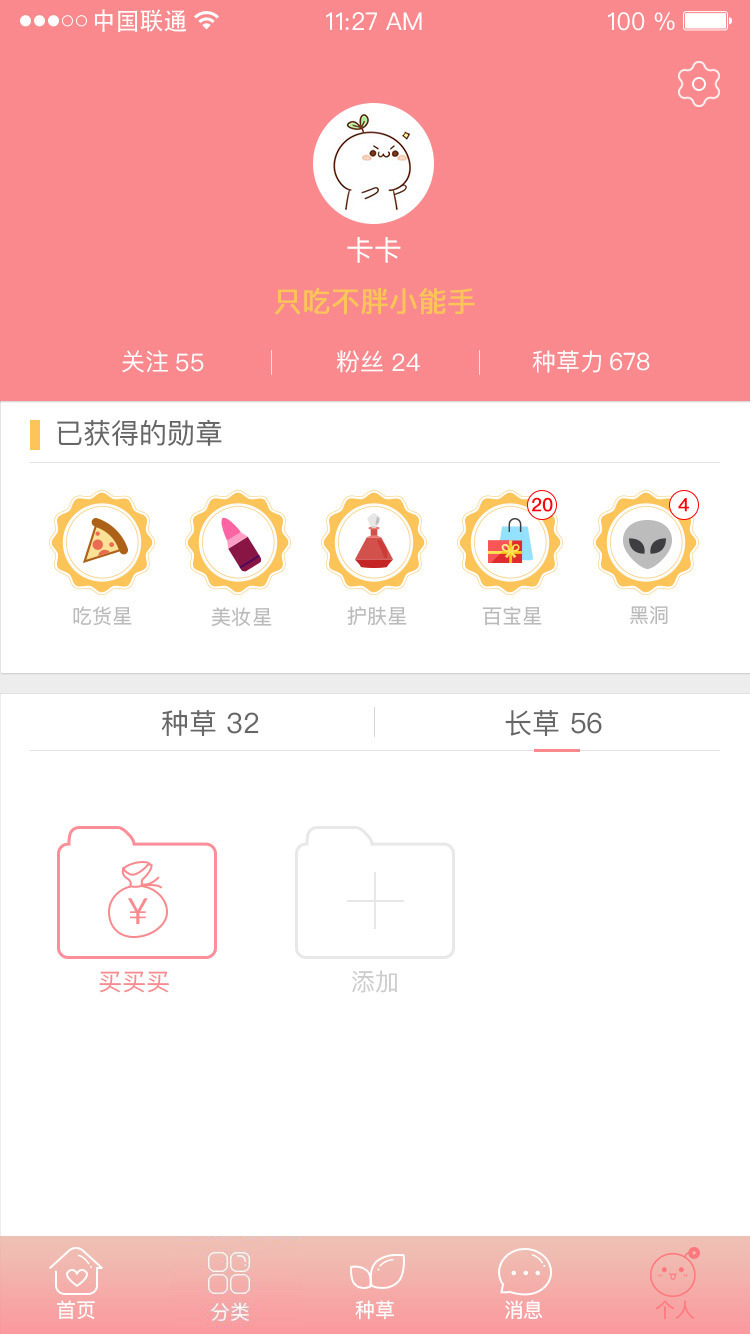Open the settings gear icon

point(698,84)
